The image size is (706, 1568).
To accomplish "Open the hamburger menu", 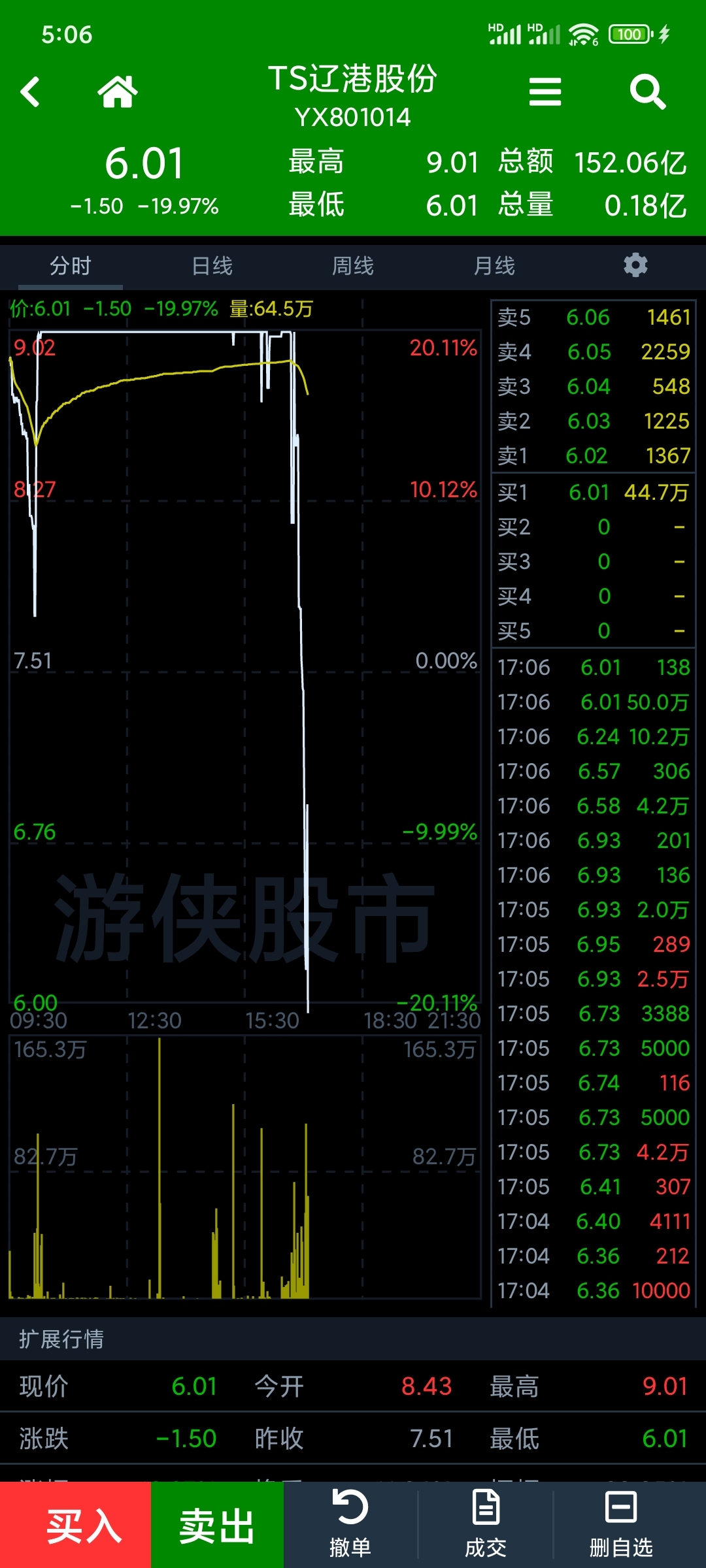I will [x=545, y=91].
